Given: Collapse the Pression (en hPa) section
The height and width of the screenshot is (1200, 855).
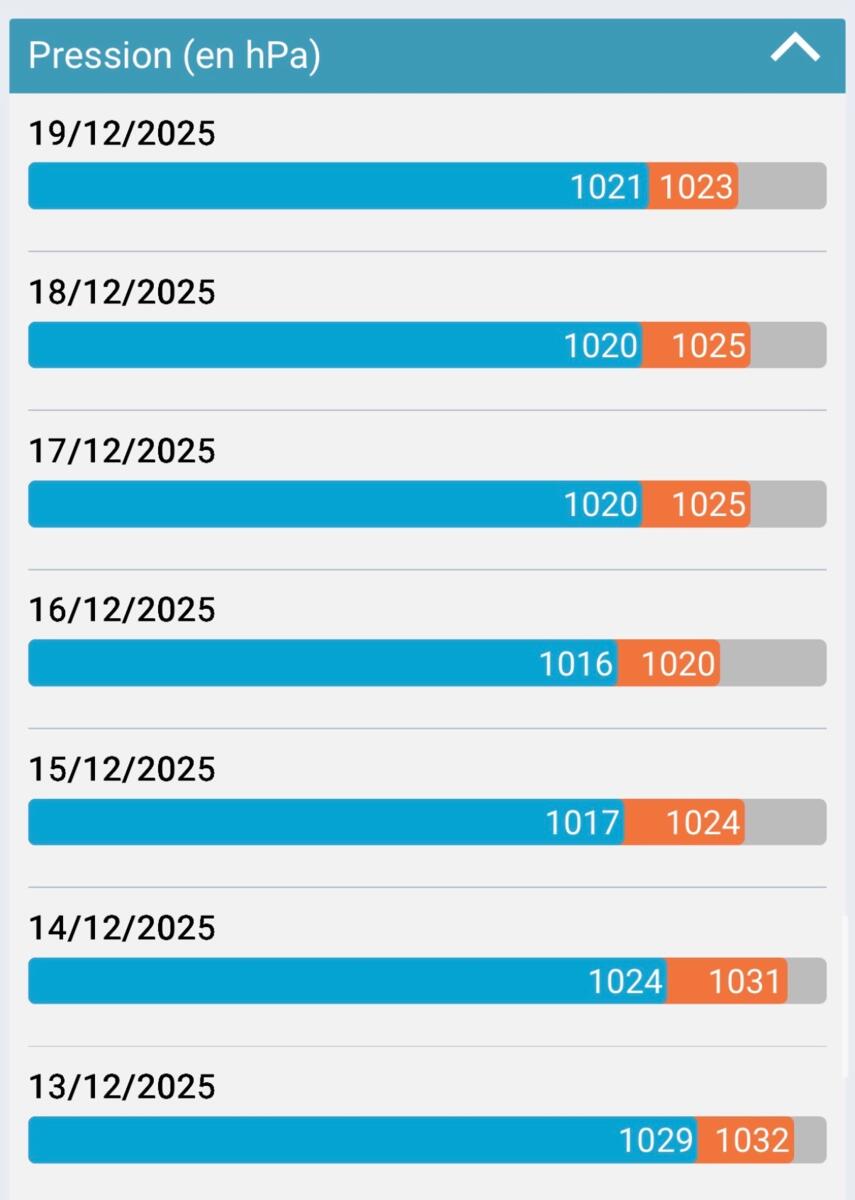Looking at the screenshot, I should 794,49.
